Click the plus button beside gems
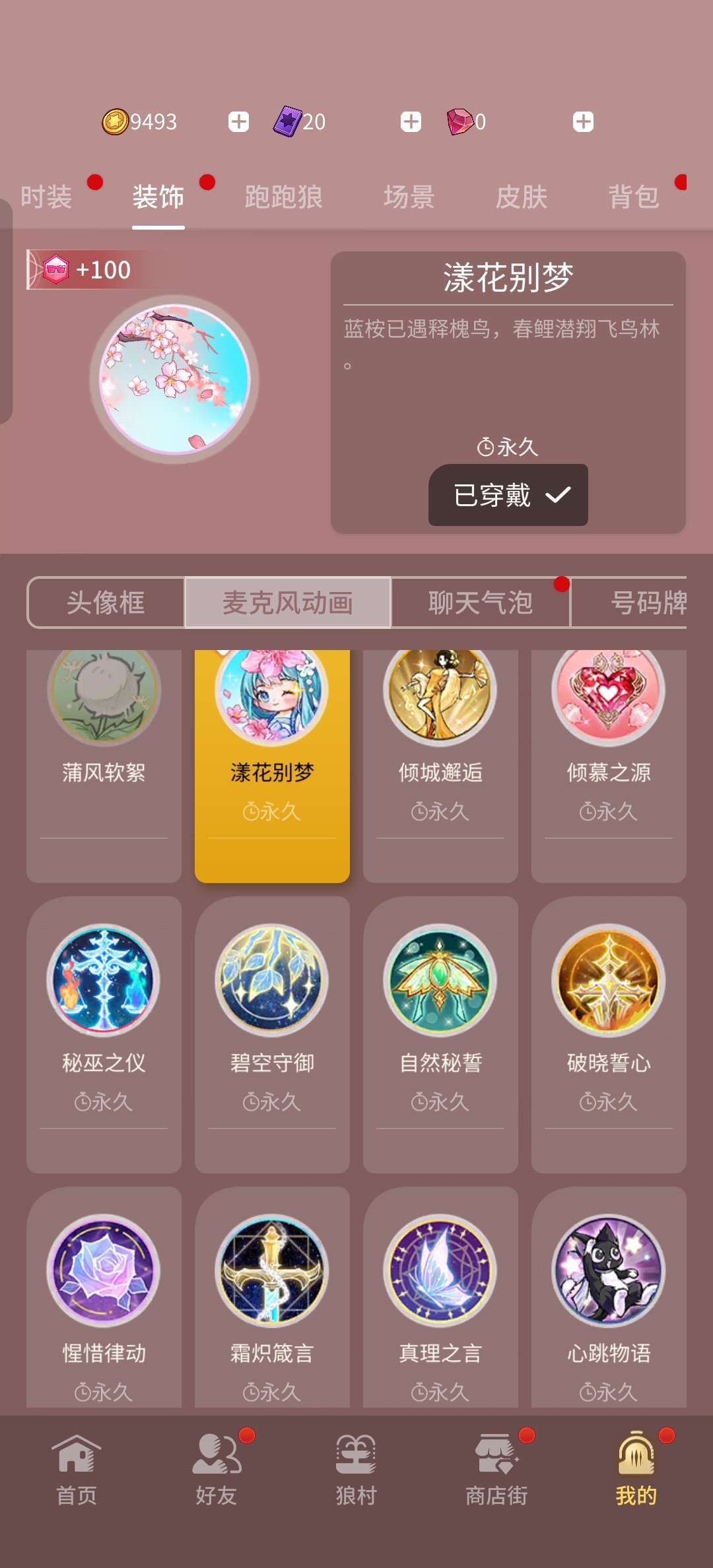The image size is (713, 1568). [x=411, y=121]
